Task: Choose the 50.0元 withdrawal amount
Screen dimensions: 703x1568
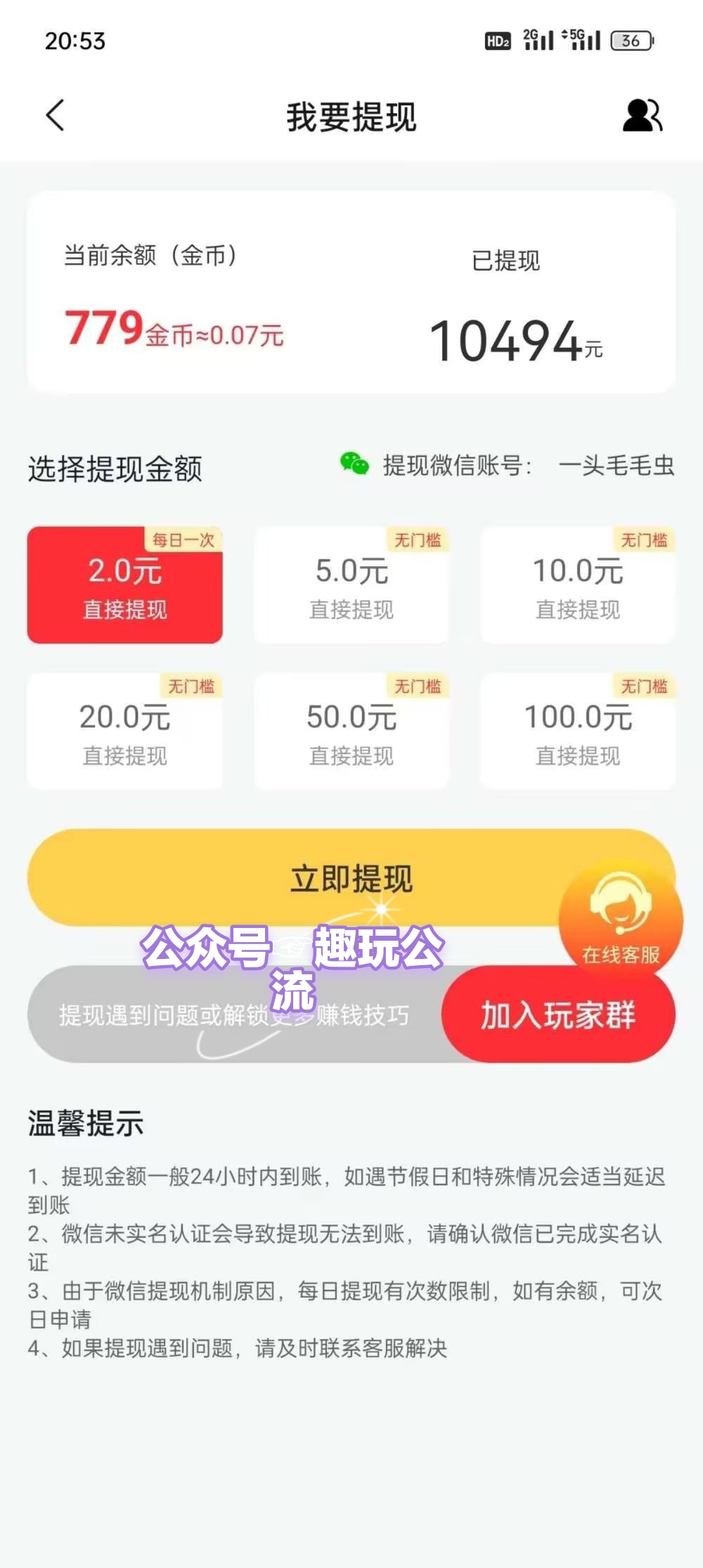Action: [351, 731]
